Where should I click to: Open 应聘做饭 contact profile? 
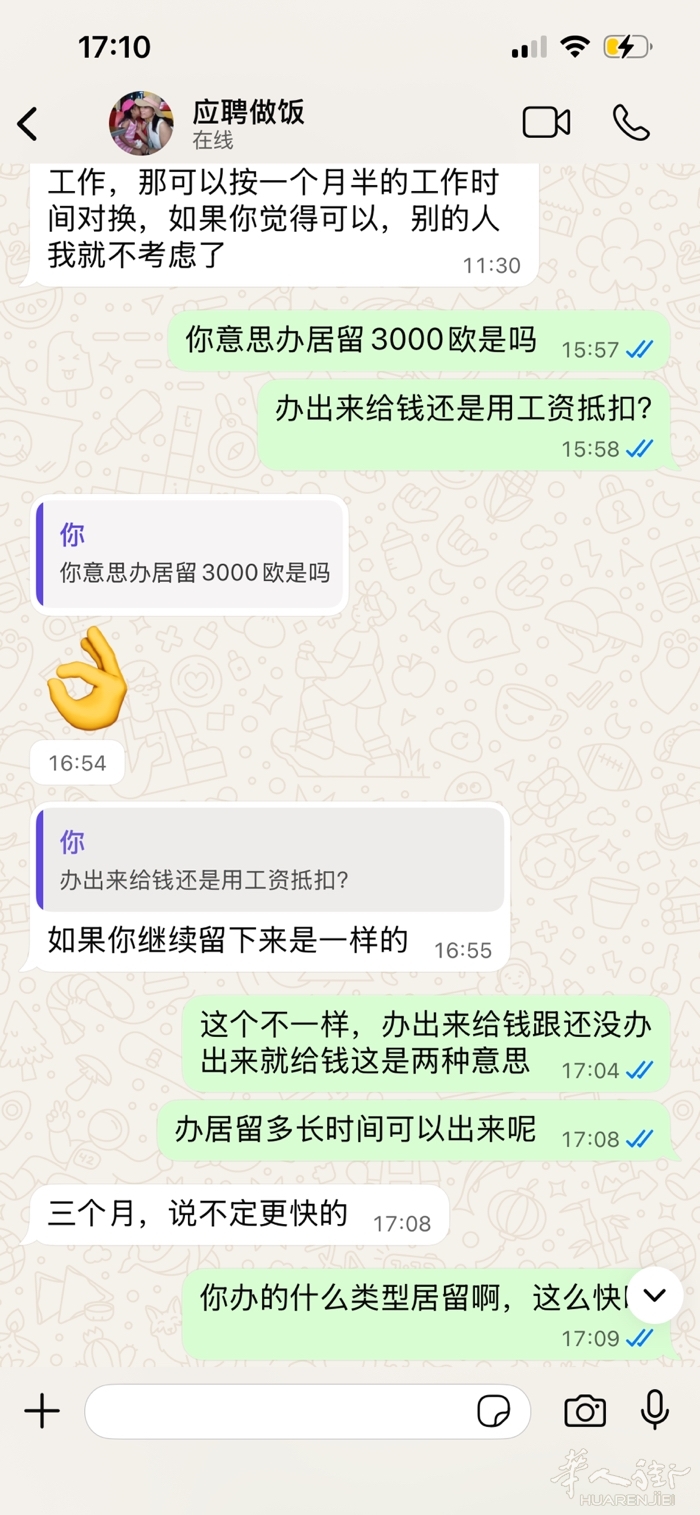(x=247, y=124)
